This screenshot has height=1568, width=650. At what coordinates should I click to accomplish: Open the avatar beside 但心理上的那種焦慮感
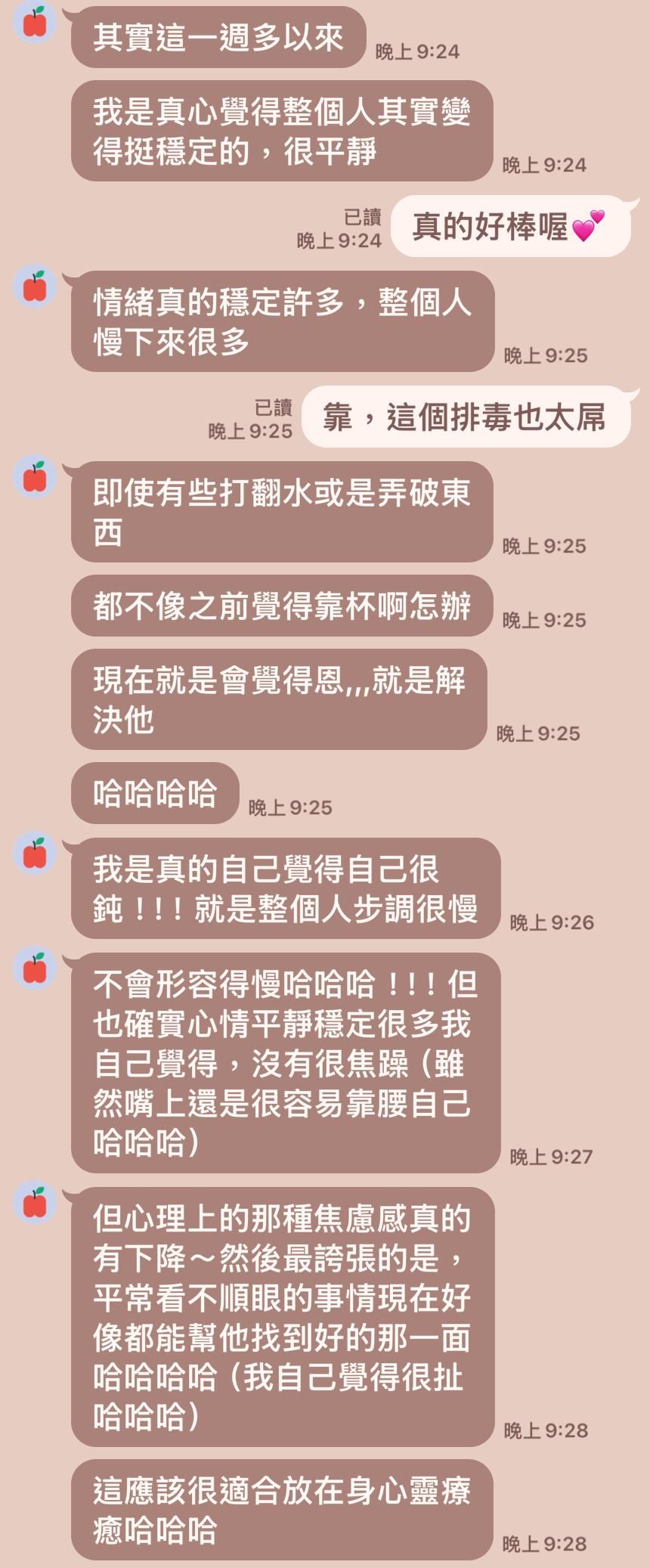pyautogui.click(x=35, y=1203)
